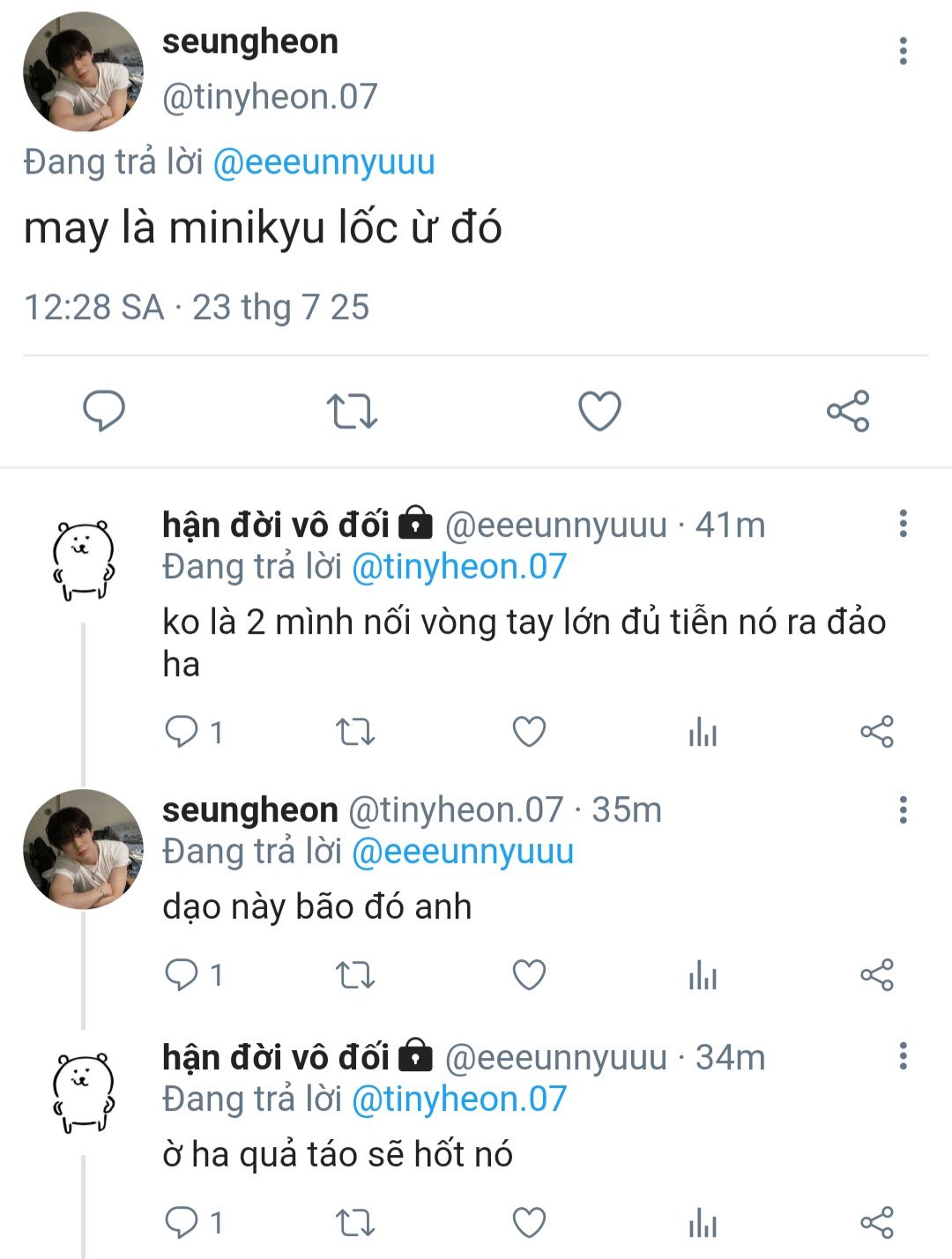Like the 'ko là 2 mình' reply

pyautogui.click(x=529, y=732)
